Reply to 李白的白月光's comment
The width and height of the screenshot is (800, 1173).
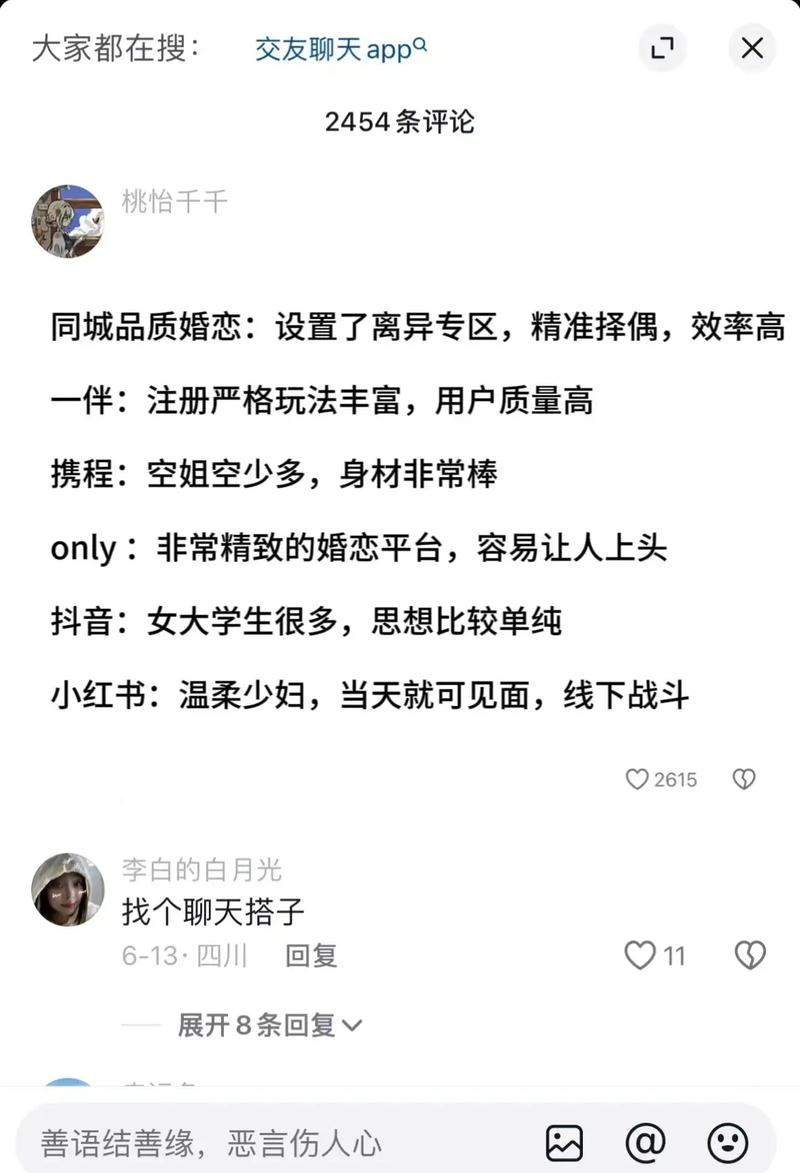pos(311,955)
